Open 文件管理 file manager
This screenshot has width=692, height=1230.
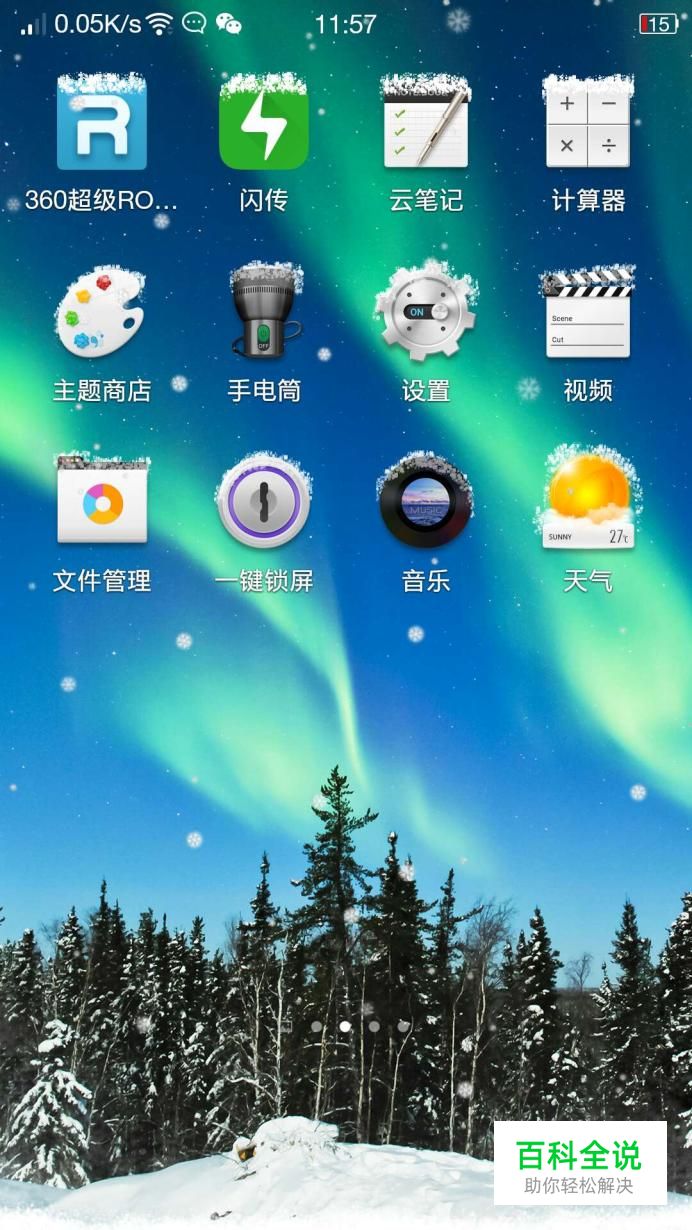[x=101, y=503]
